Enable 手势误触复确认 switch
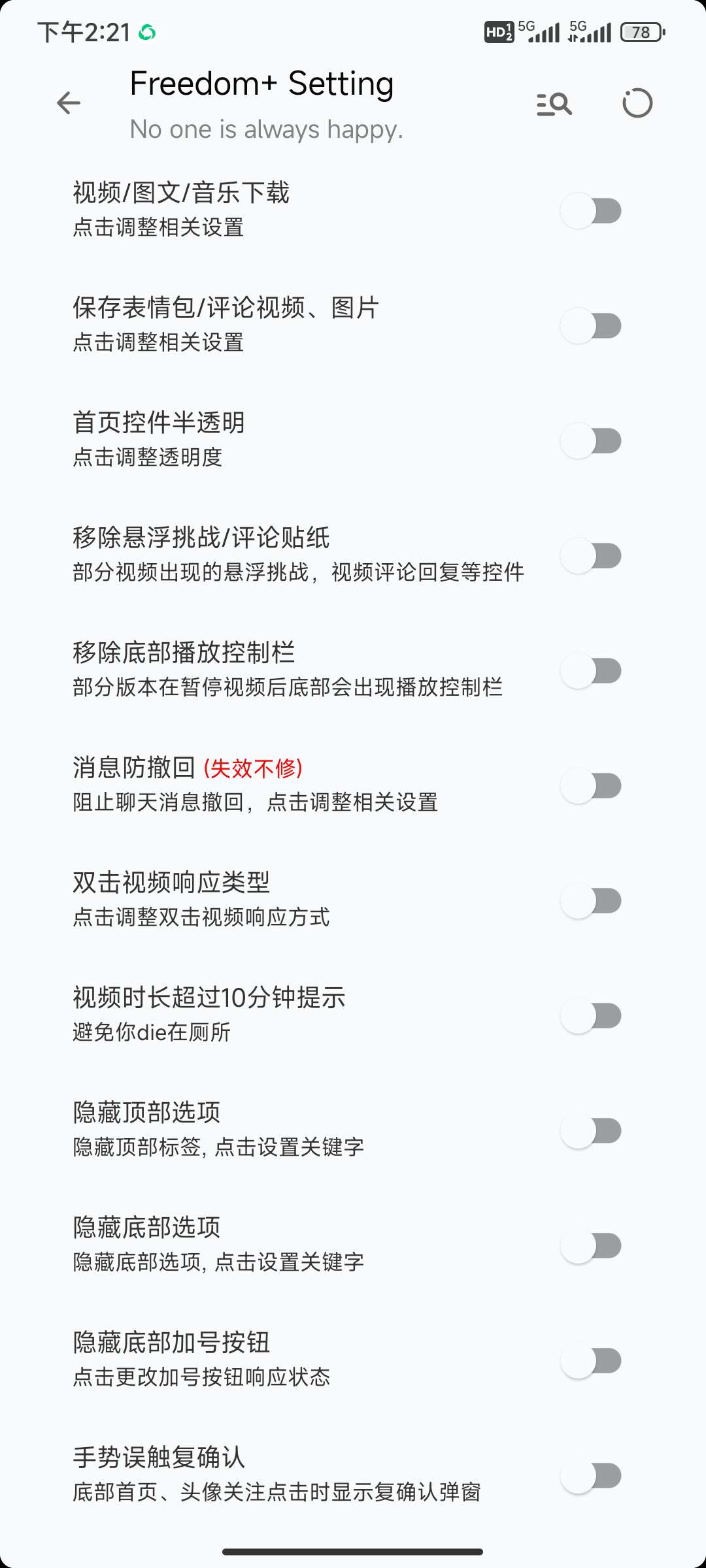This screenshot has height=1568, width=706. tap(591, 1476)
